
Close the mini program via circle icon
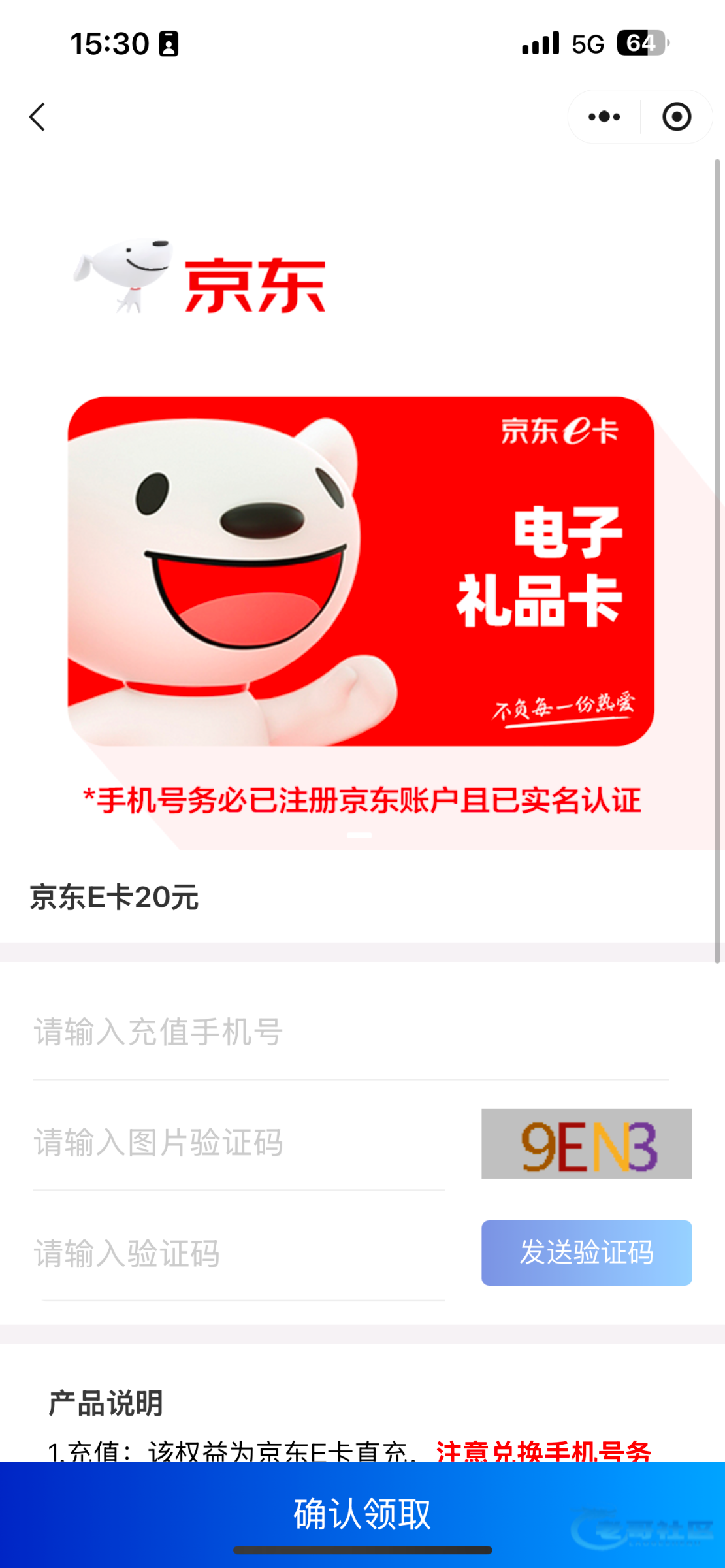click(676, 117)
